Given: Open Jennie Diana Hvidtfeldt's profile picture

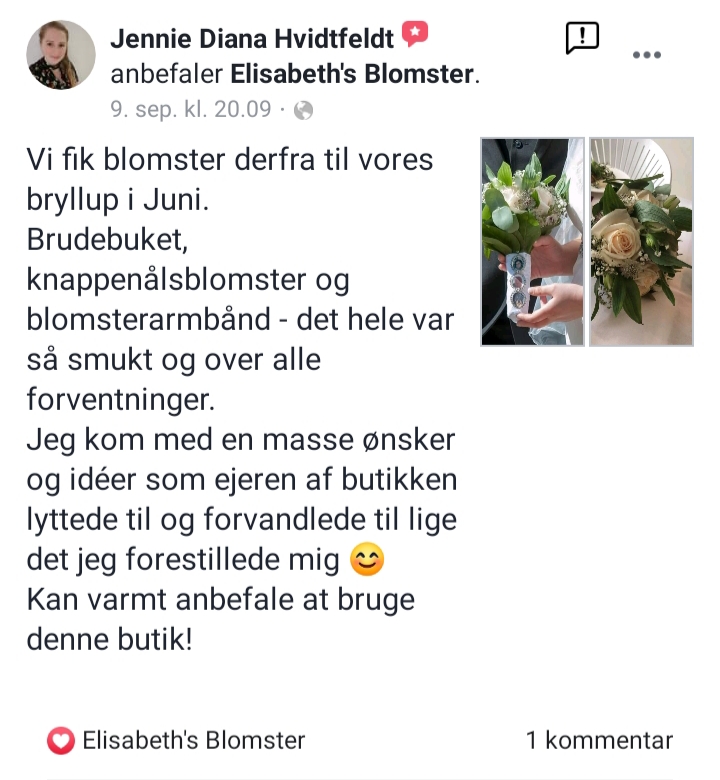Looking at the screenshot, I should tap(60, 56).
